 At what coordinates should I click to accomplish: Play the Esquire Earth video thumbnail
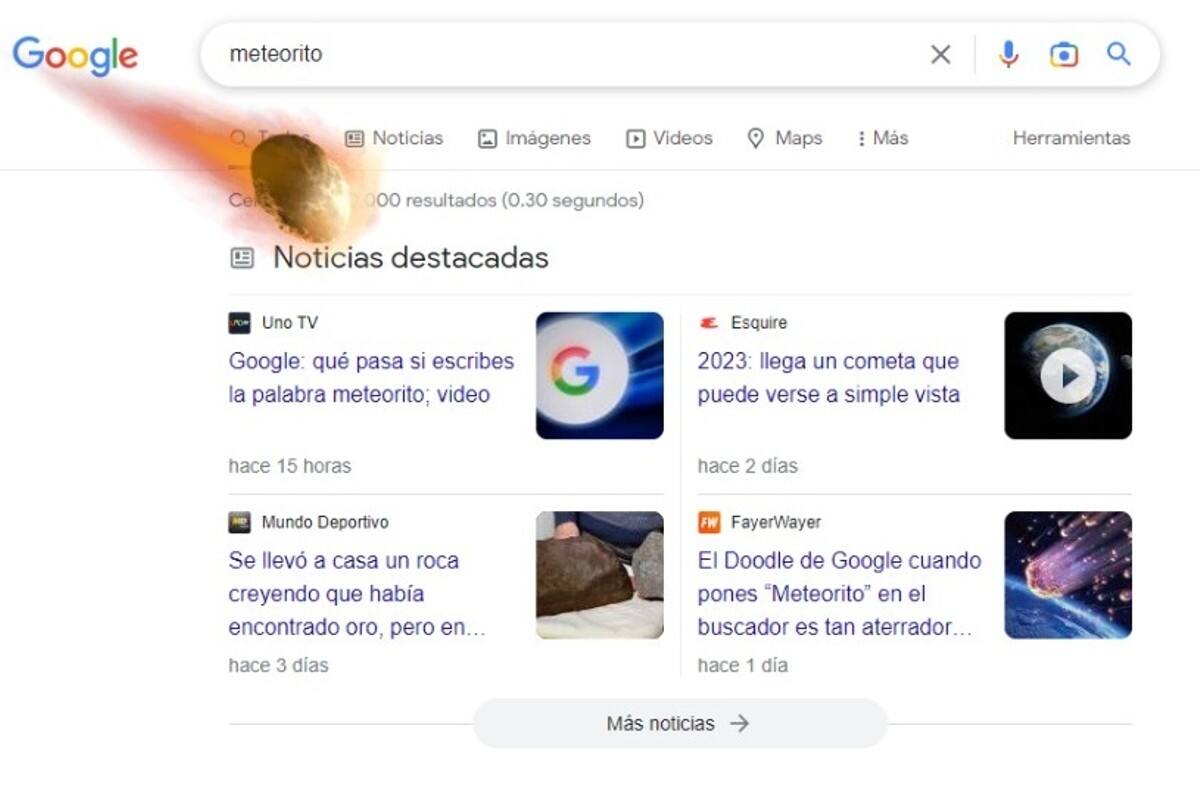1068,375
